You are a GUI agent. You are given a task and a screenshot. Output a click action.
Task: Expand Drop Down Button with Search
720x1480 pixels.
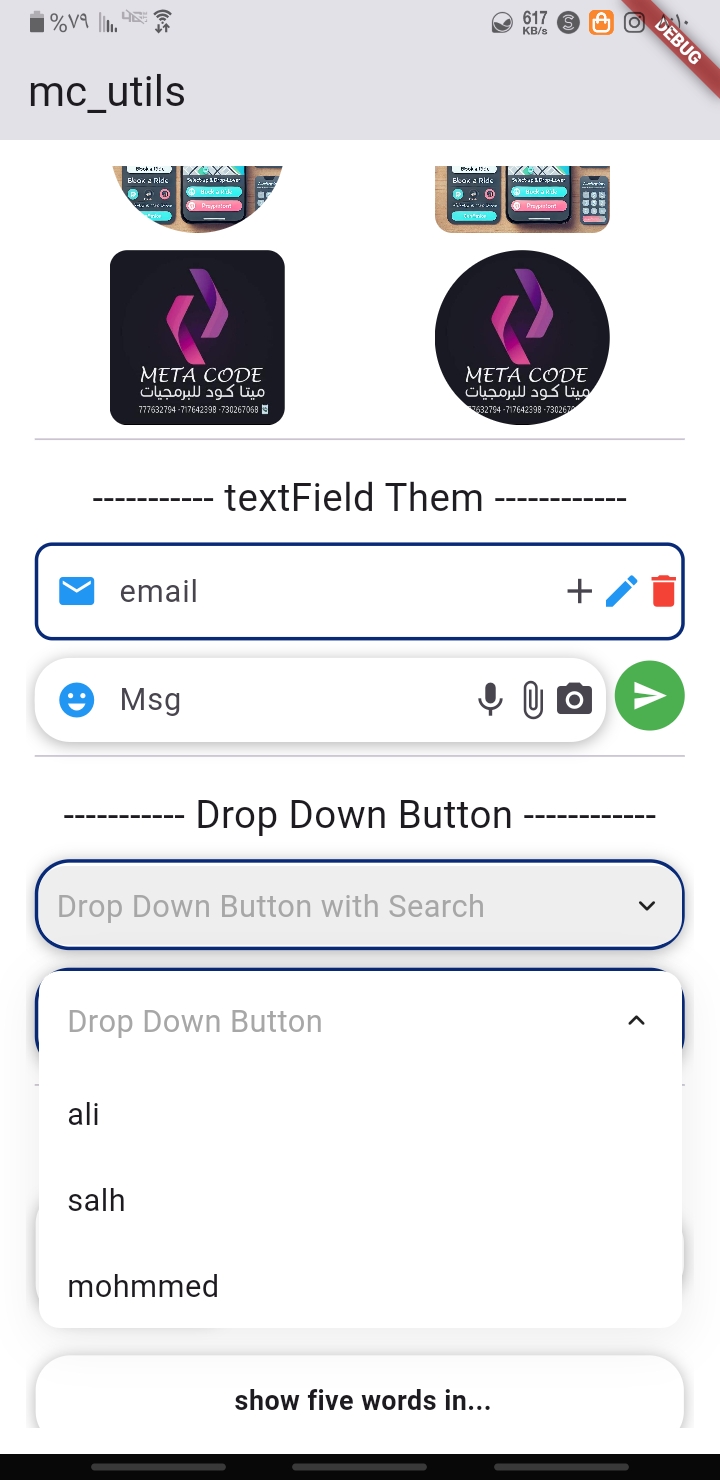tap(360, 906)
